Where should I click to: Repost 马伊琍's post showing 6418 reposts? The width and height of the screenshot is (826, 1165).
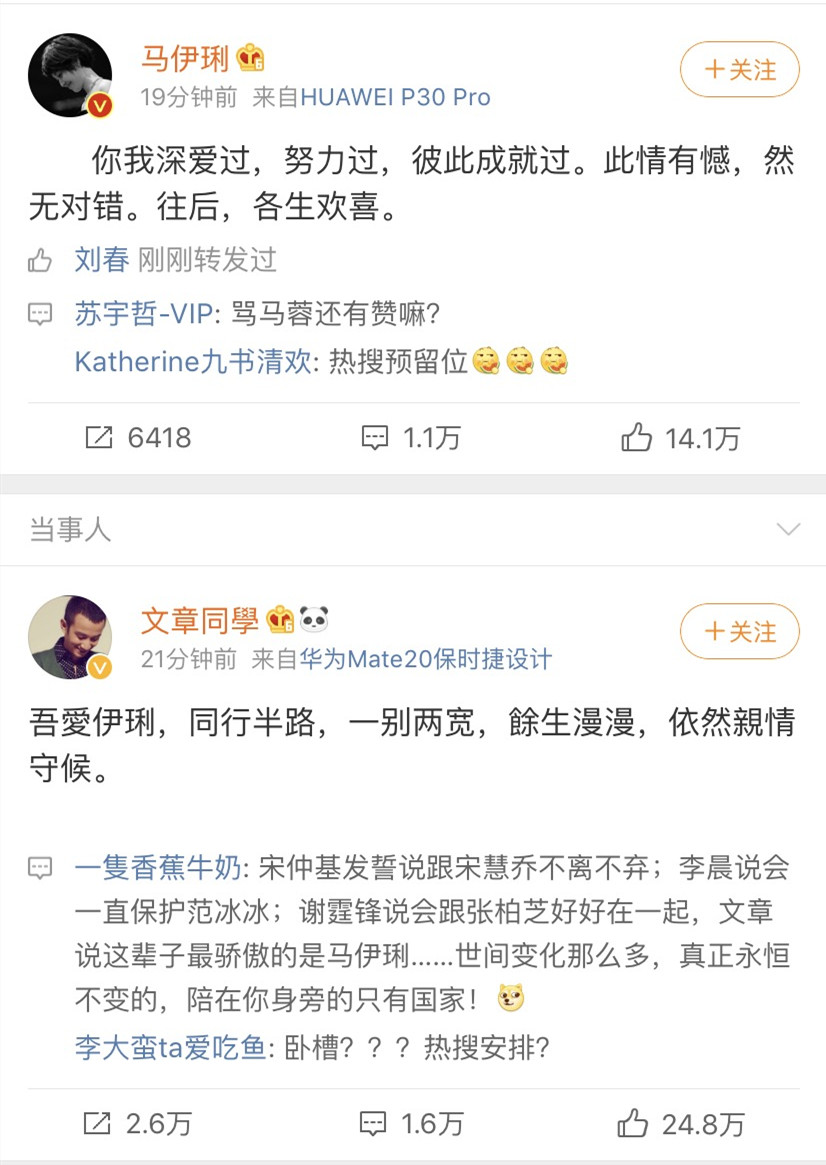pyautogui.click(x=139, y=438)
